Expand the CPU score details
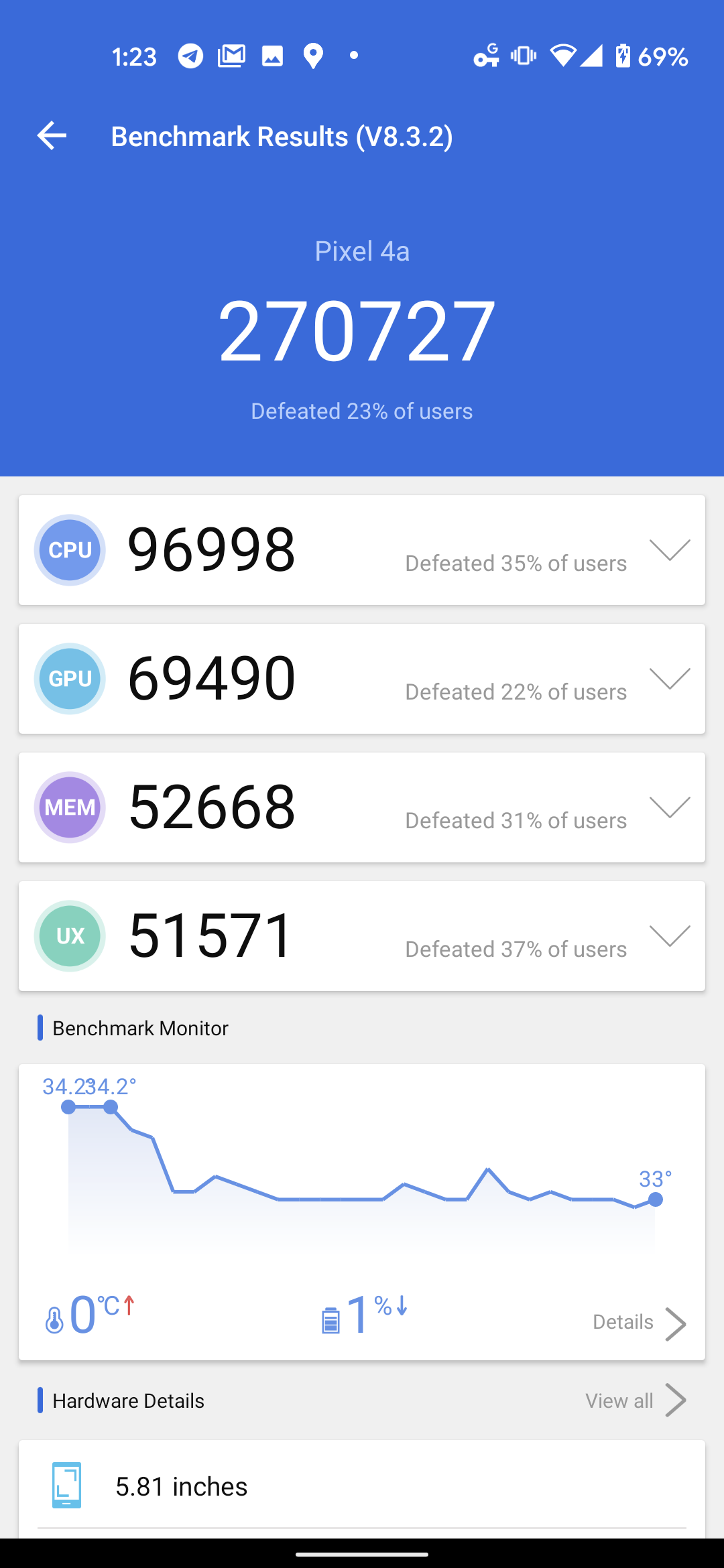This screenshot has width=724, height=1568. point(670,550)
